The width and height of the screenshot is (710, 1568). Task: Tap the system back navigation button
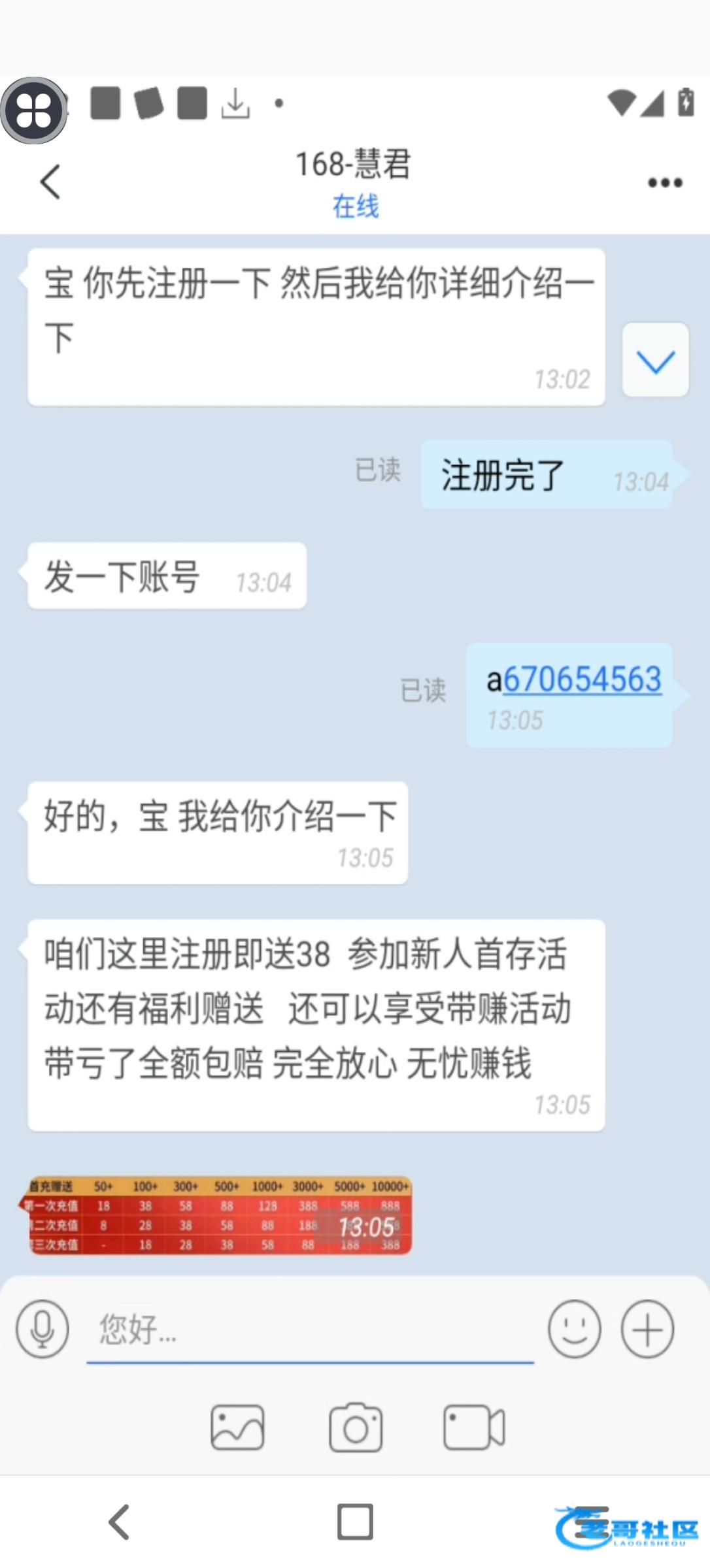click(x=120, y=1522)
